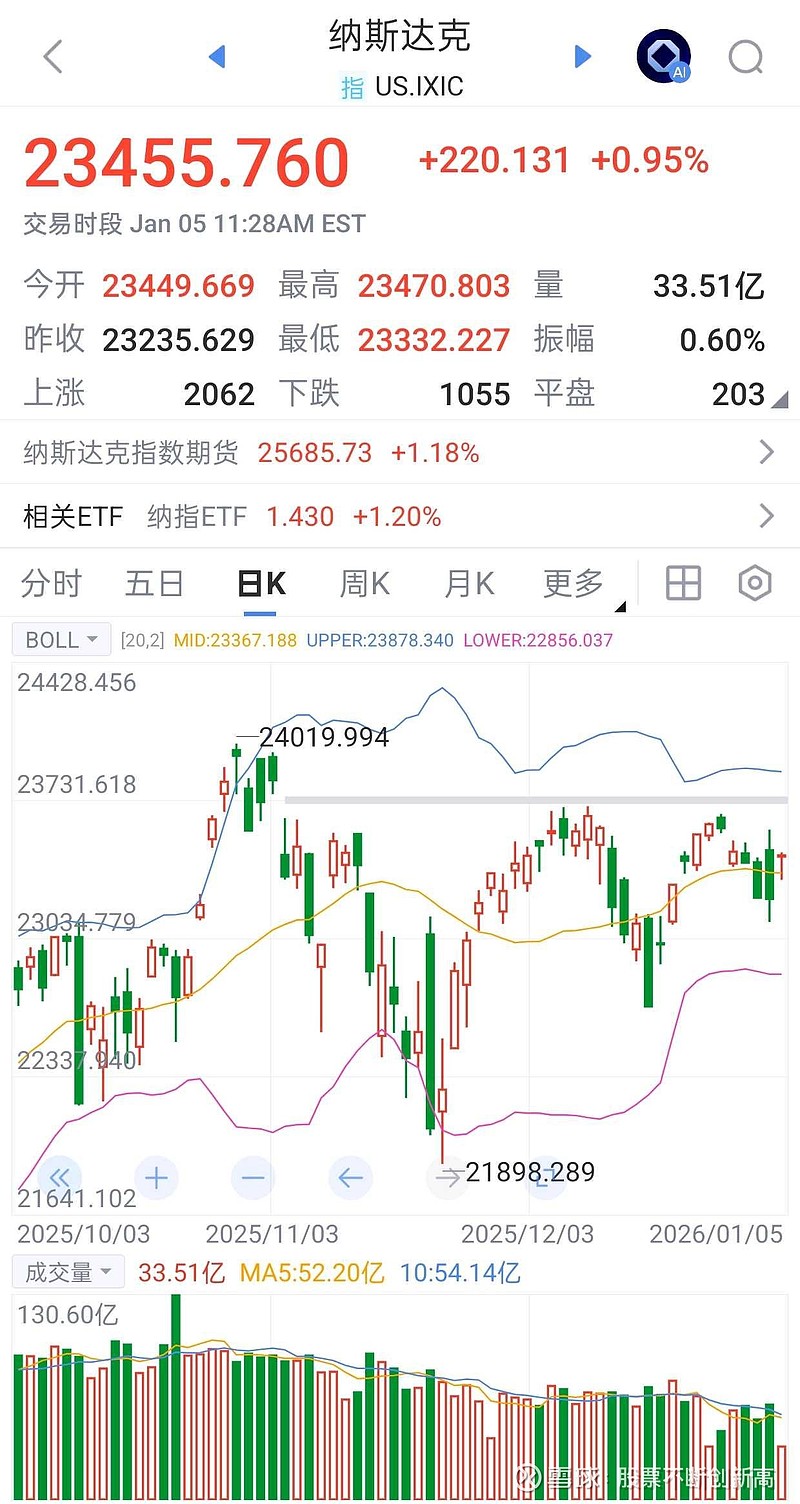Open the related 纳指ETF row
Screen dimensions: 800x1504
[400, 516]
